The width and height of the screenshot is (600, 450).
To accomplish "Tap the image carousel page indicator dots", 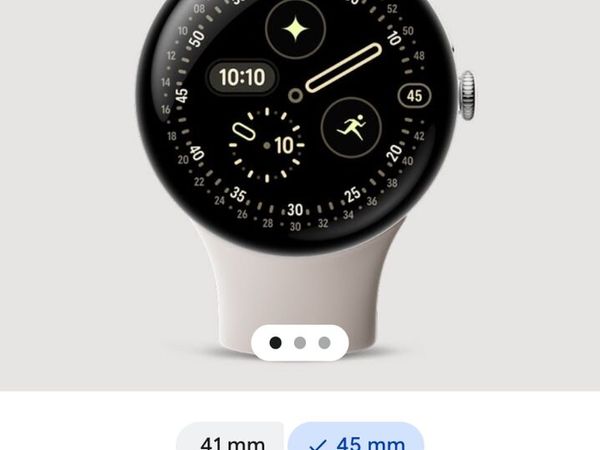I will coord(300,342).
